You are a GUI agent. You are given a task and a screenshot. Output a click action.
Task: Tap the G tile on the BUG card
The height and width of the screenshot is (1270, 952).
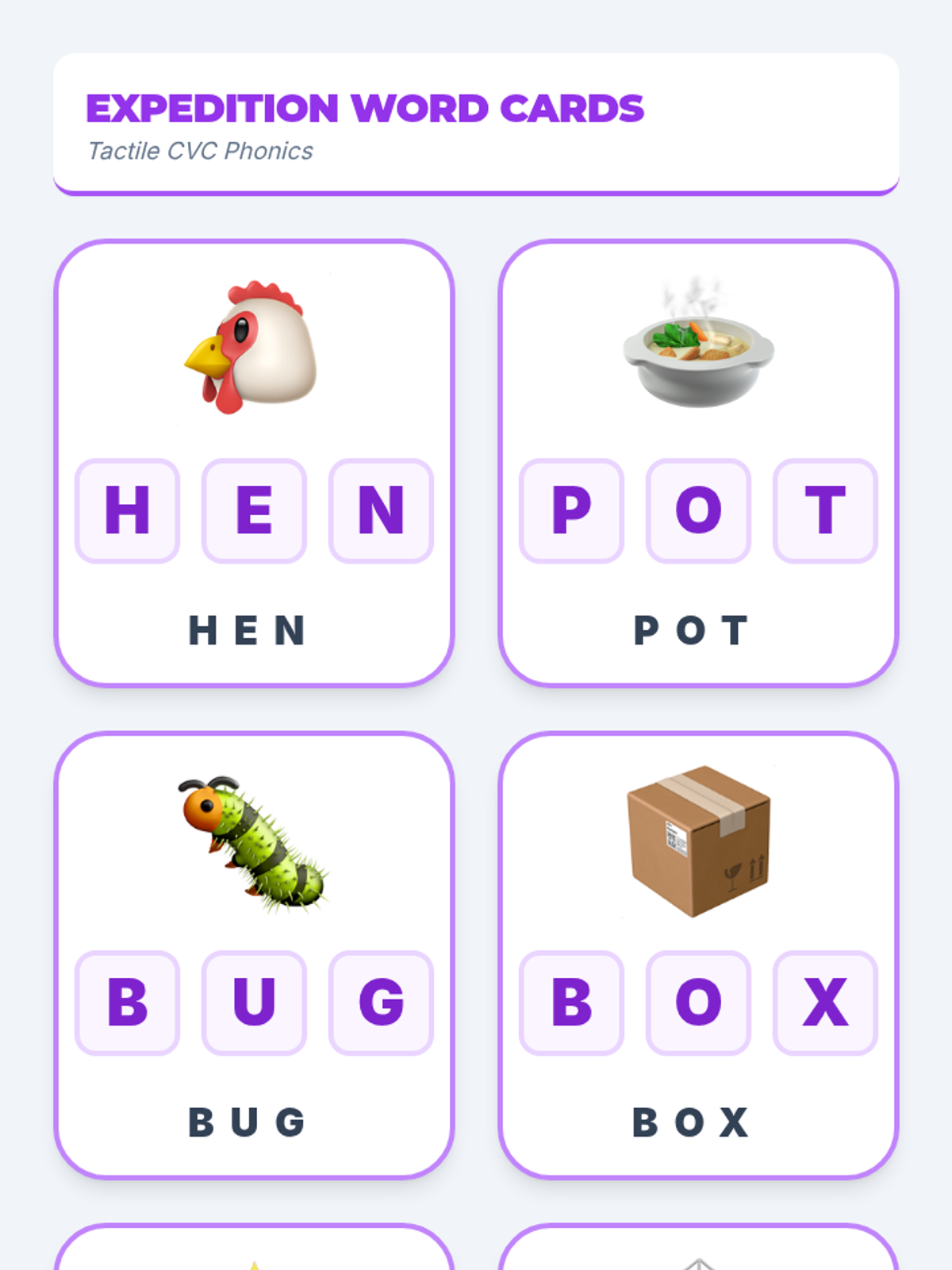381,1003
